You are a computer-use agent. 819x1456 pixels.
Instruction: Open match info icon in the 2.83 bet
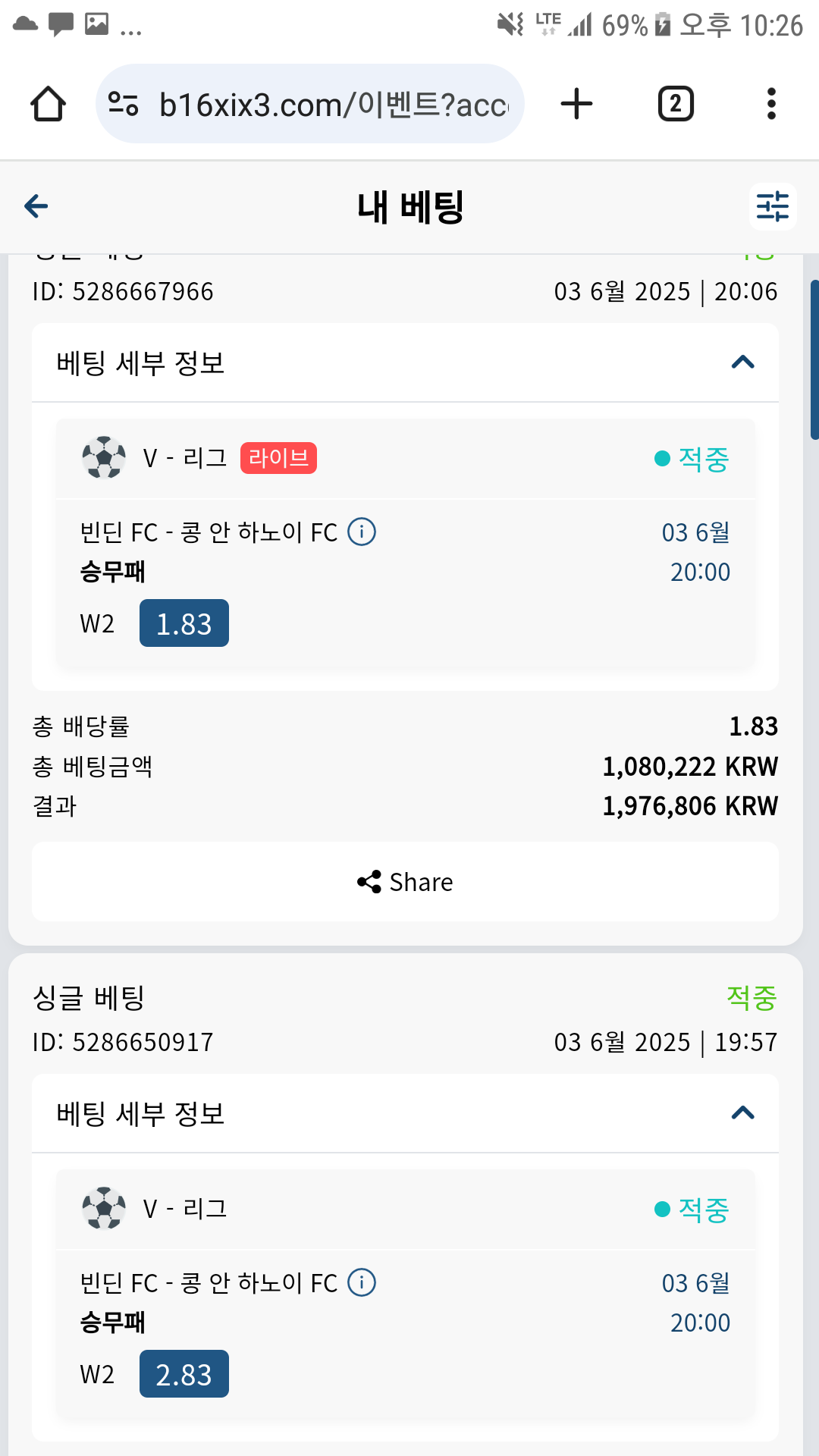(x=362, y=1282)
